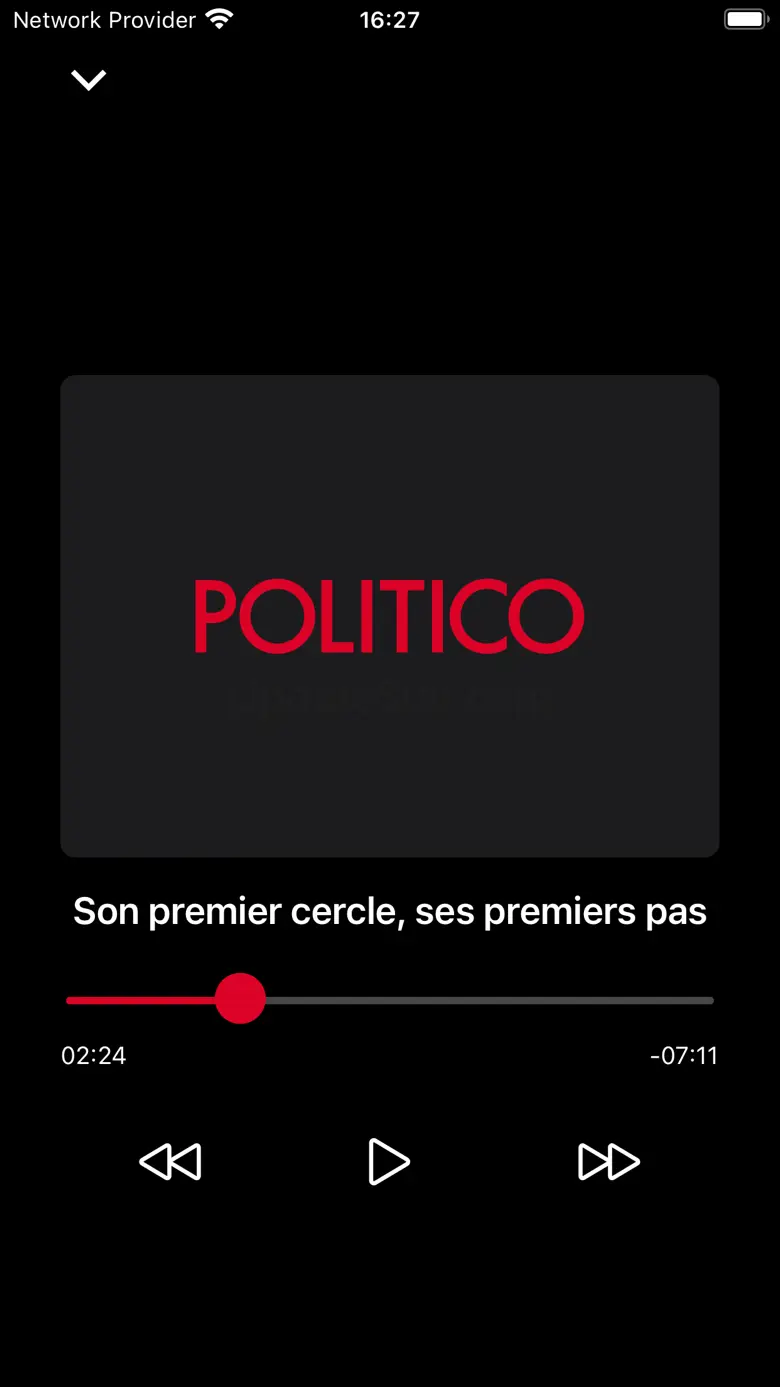Screen dimensions: 780x1387
Task: Play the podcast episode
Action: 388,1161
